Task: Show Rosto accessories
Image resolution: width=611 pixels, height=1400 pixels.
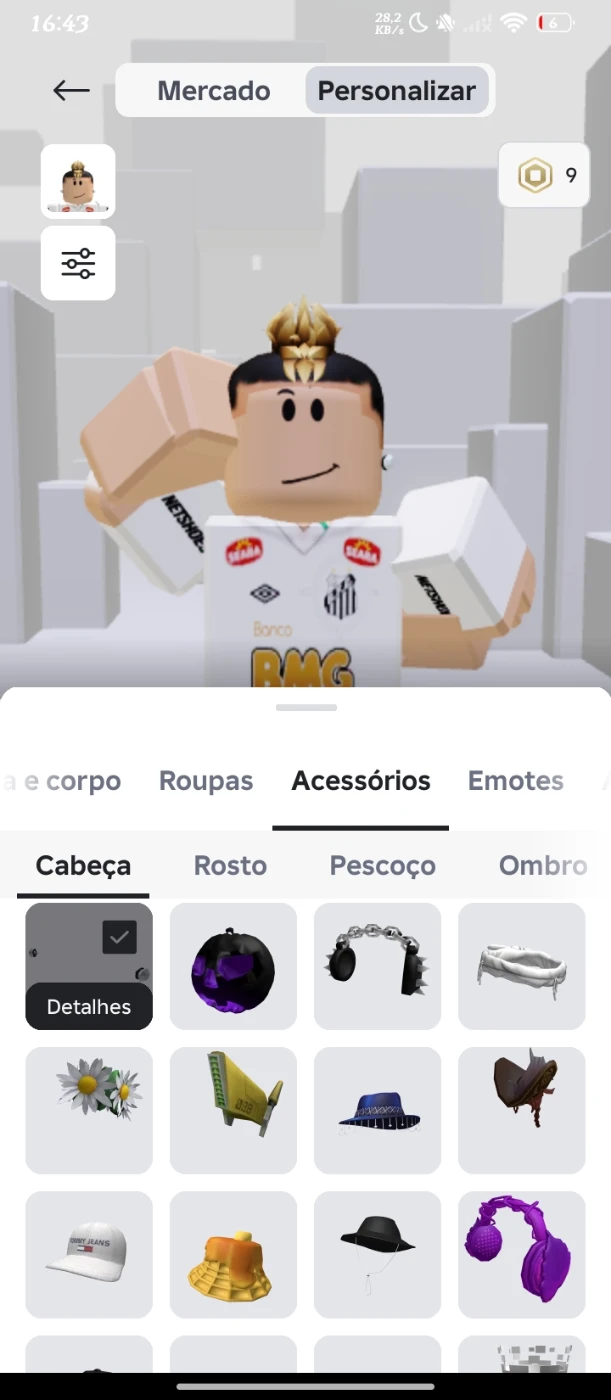Action: [x=230, y=866]
